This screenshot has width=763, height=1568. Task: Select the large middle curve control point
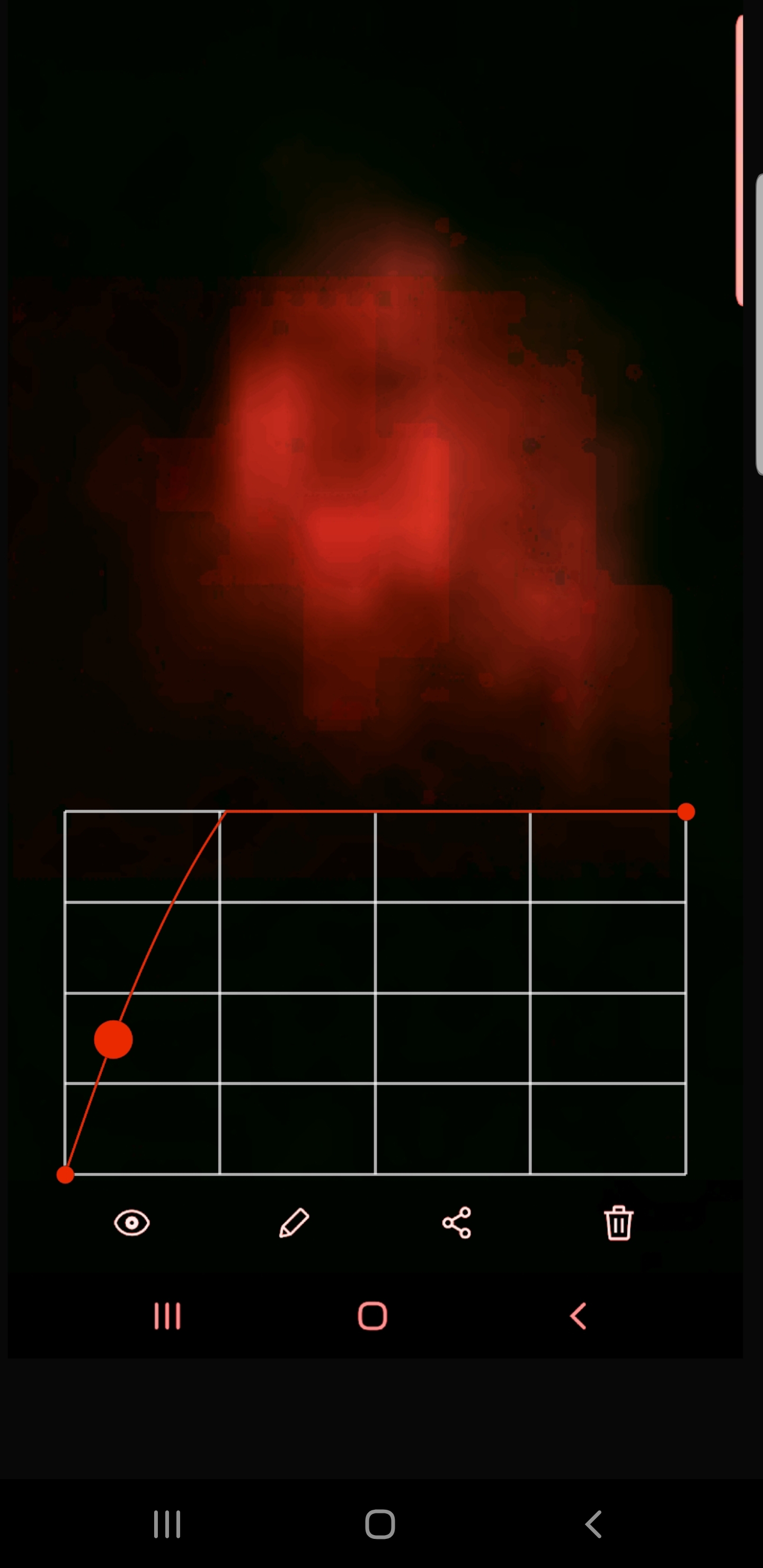pyautogui.click(x=113, y=1040)
